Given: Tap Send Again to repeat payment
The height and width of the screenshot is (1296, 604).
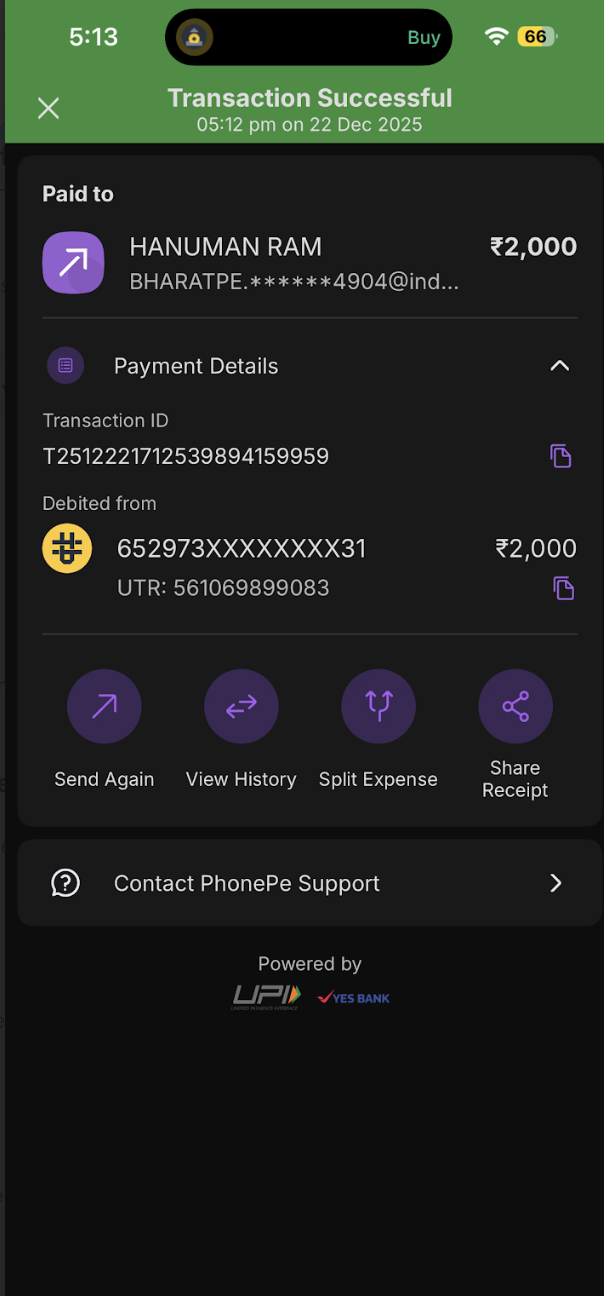Looking at the screenshot, I should click(x=104, y=708).
